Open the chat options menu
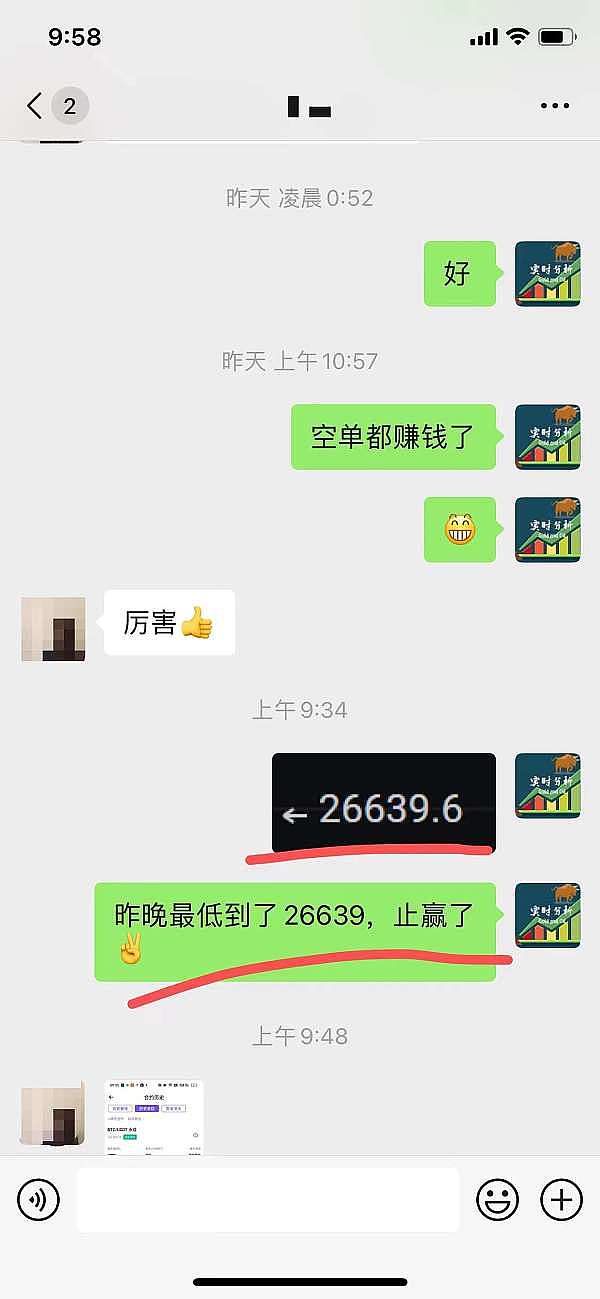The height and width of the screenshot is (1299, 600). [x=555, y=106]
